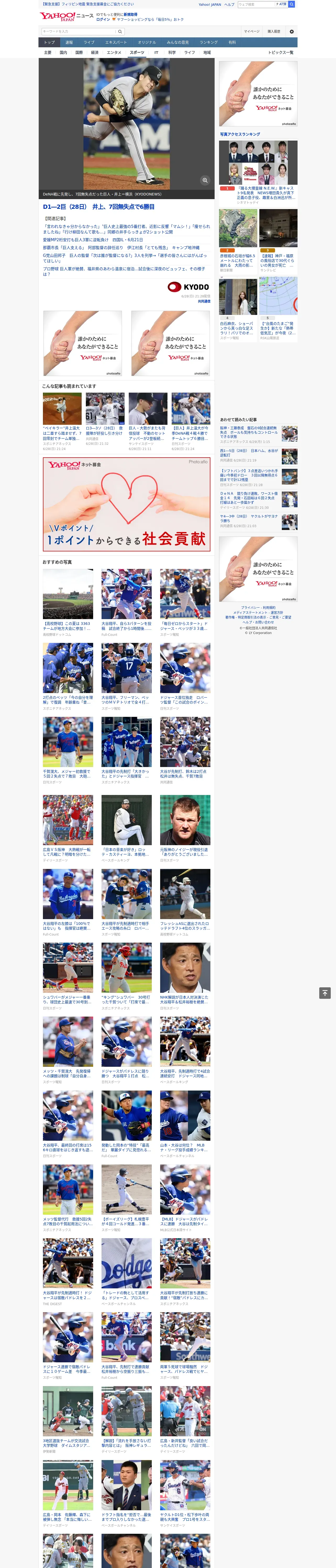336x1568 pixels.
Task: Open 購入履歴 purchase history
Action: [274, 32]
